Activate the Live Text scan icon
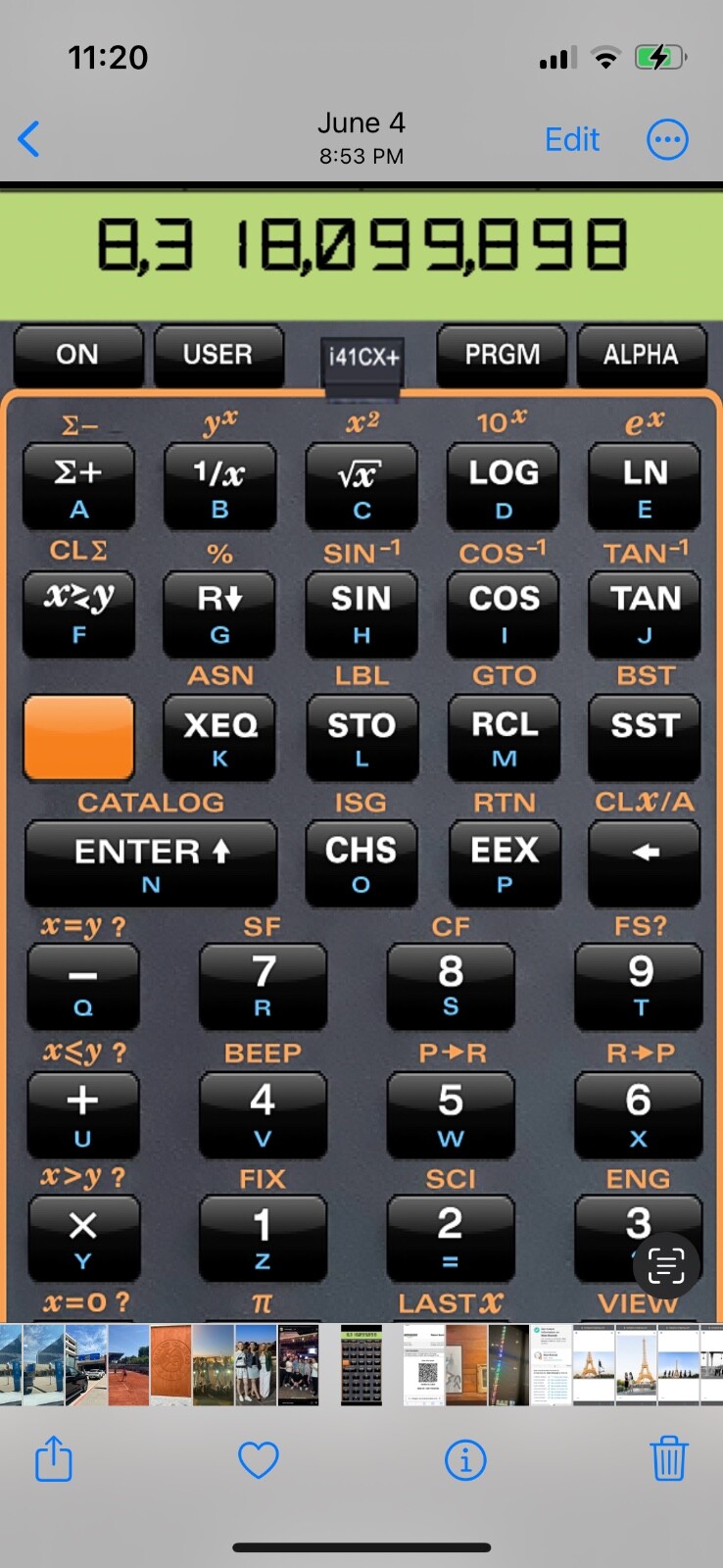723x1568 pixels. click(x=666, y=1266)
